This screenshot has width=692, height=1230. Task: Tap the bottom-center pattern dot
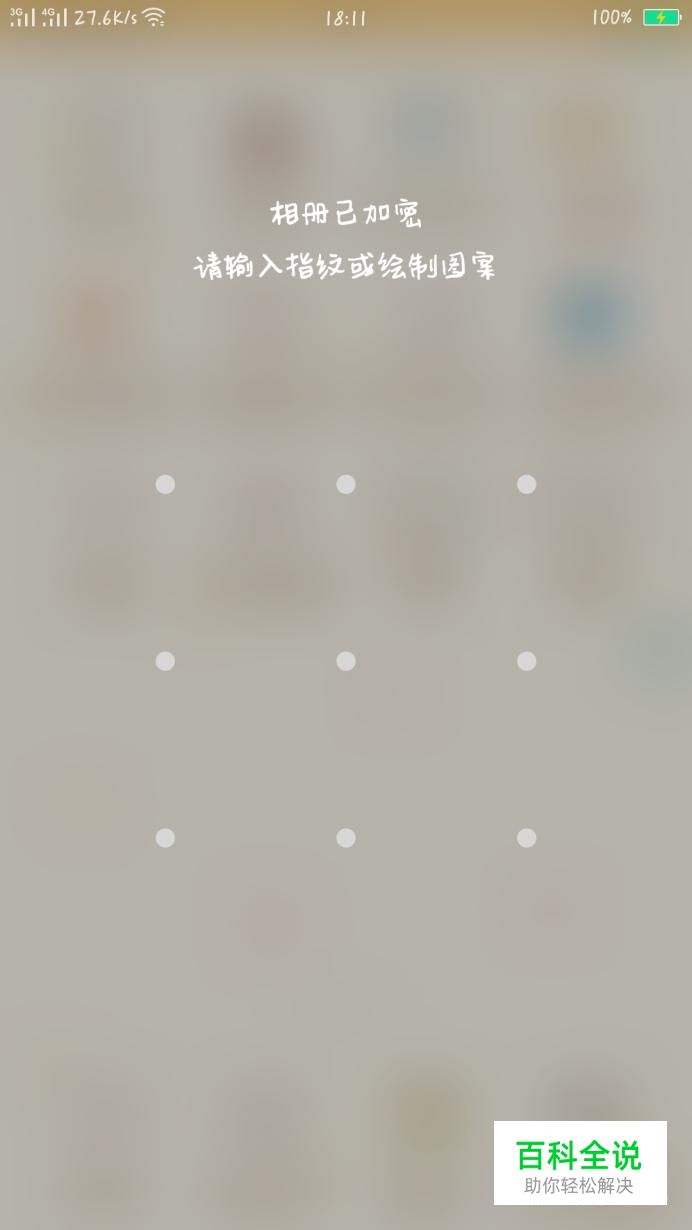tap(346, 838)
